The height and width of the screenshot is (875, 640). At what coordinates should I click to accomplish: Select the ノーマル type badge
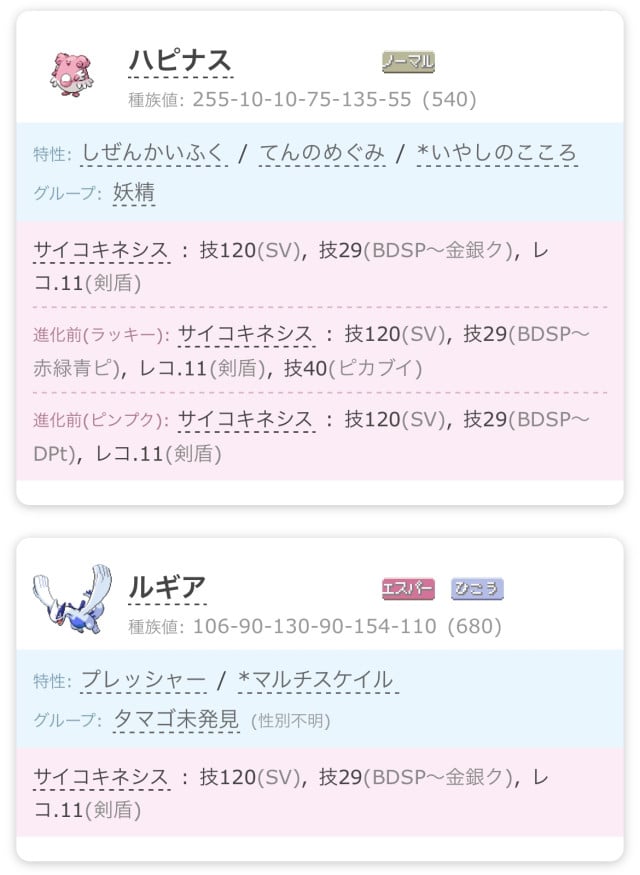coord(408,62)
